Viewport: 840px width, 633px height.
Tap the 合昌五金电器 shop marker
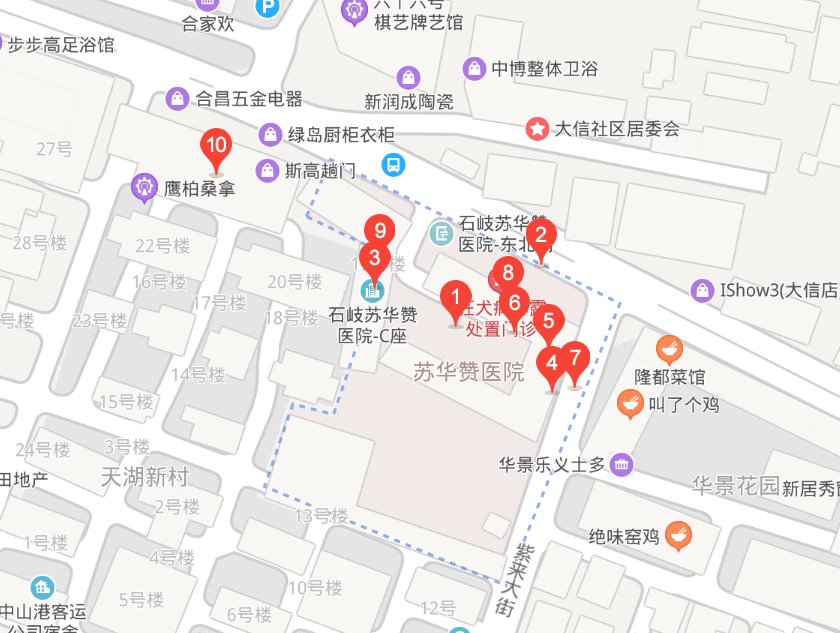(x=177, y=98)
